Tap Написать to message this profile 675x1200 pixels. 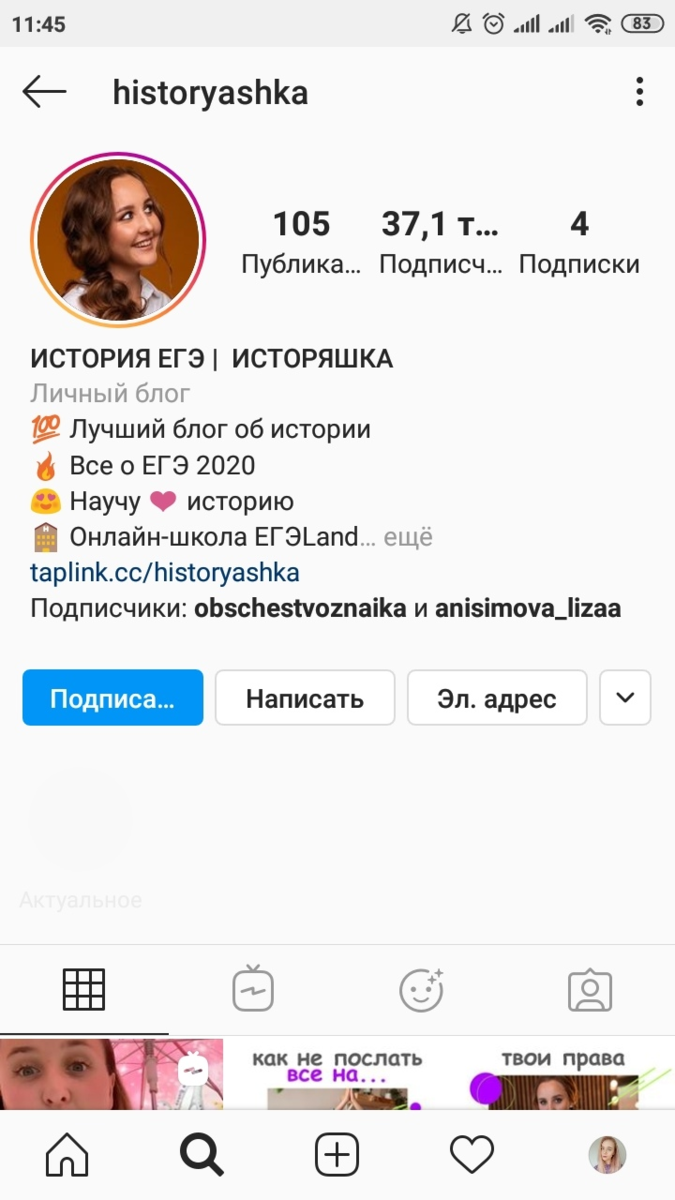[305, 698]
